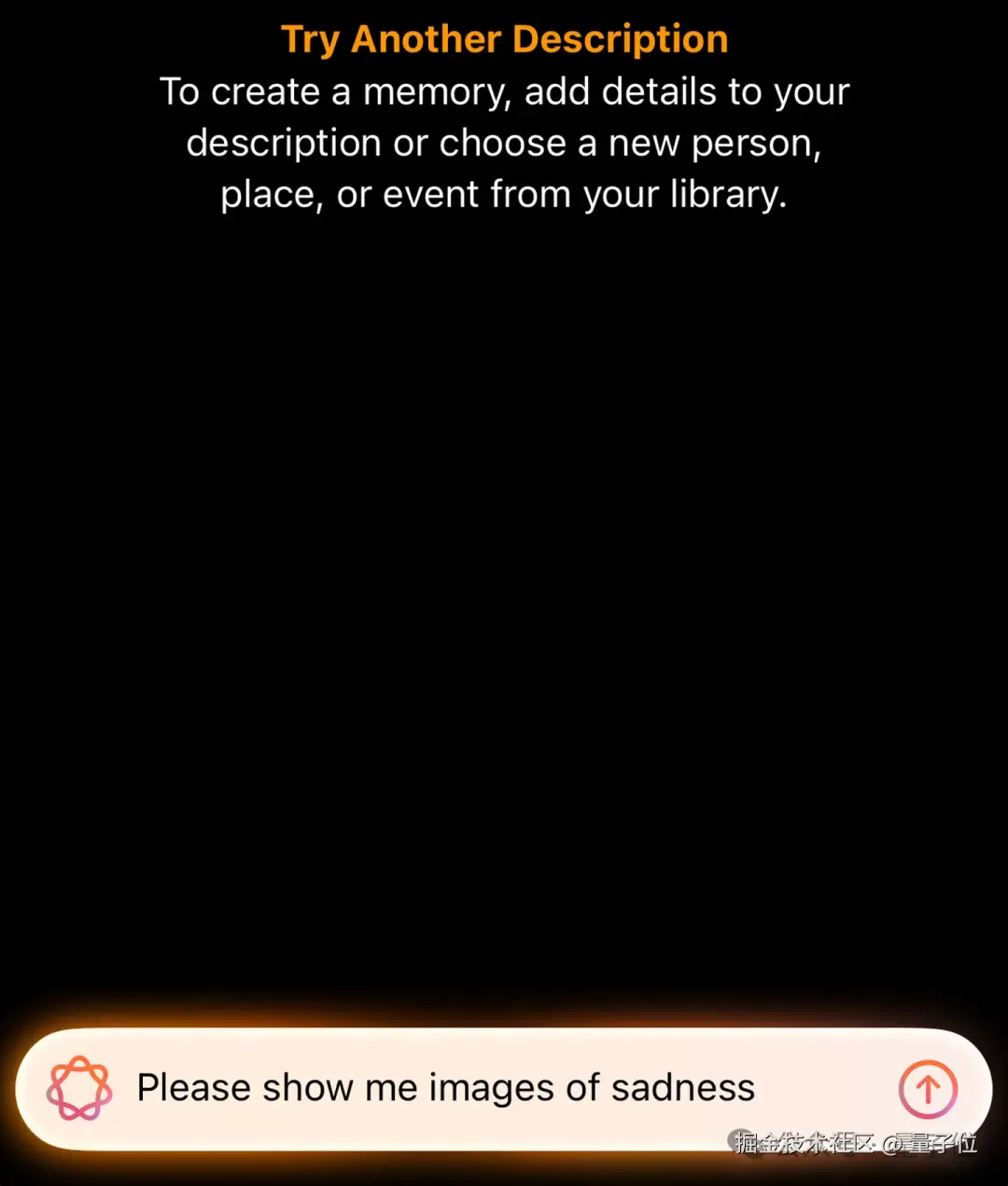Image resolution: width=1008 pixels, height=1186 pixels.
Task: Tap the 'Try Another Description' heading
Action: tap(504, 38)
